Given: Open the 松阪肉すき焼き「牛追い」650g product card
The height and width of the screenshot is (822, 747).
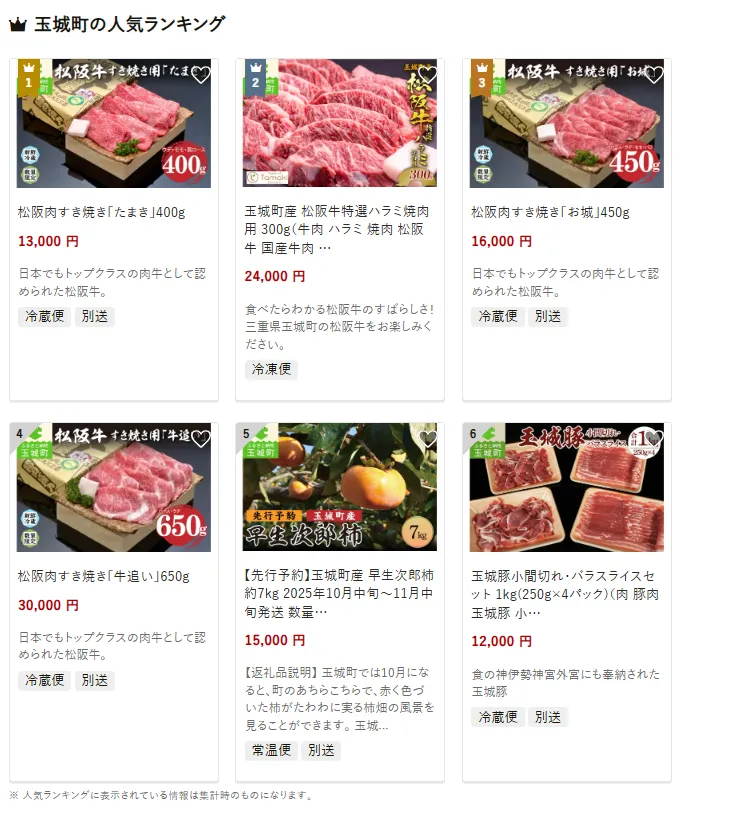Looking at the screenshot, I should pos(103,577).
